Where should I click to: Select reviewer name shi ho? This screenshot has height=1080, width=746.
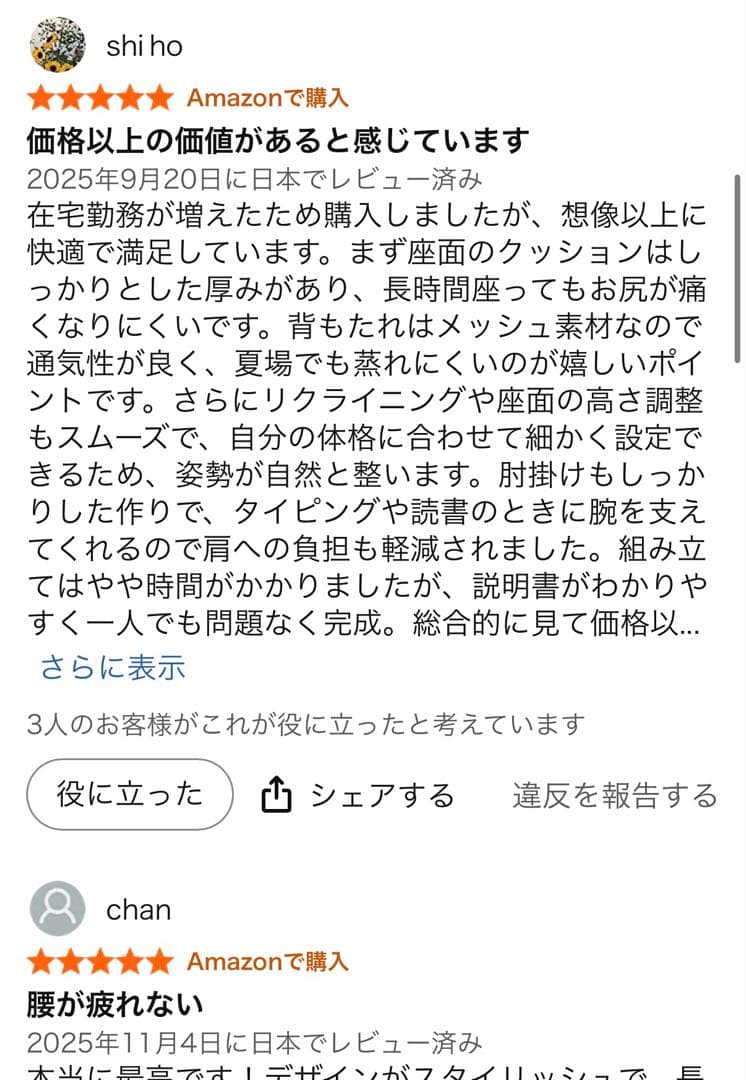144,44
